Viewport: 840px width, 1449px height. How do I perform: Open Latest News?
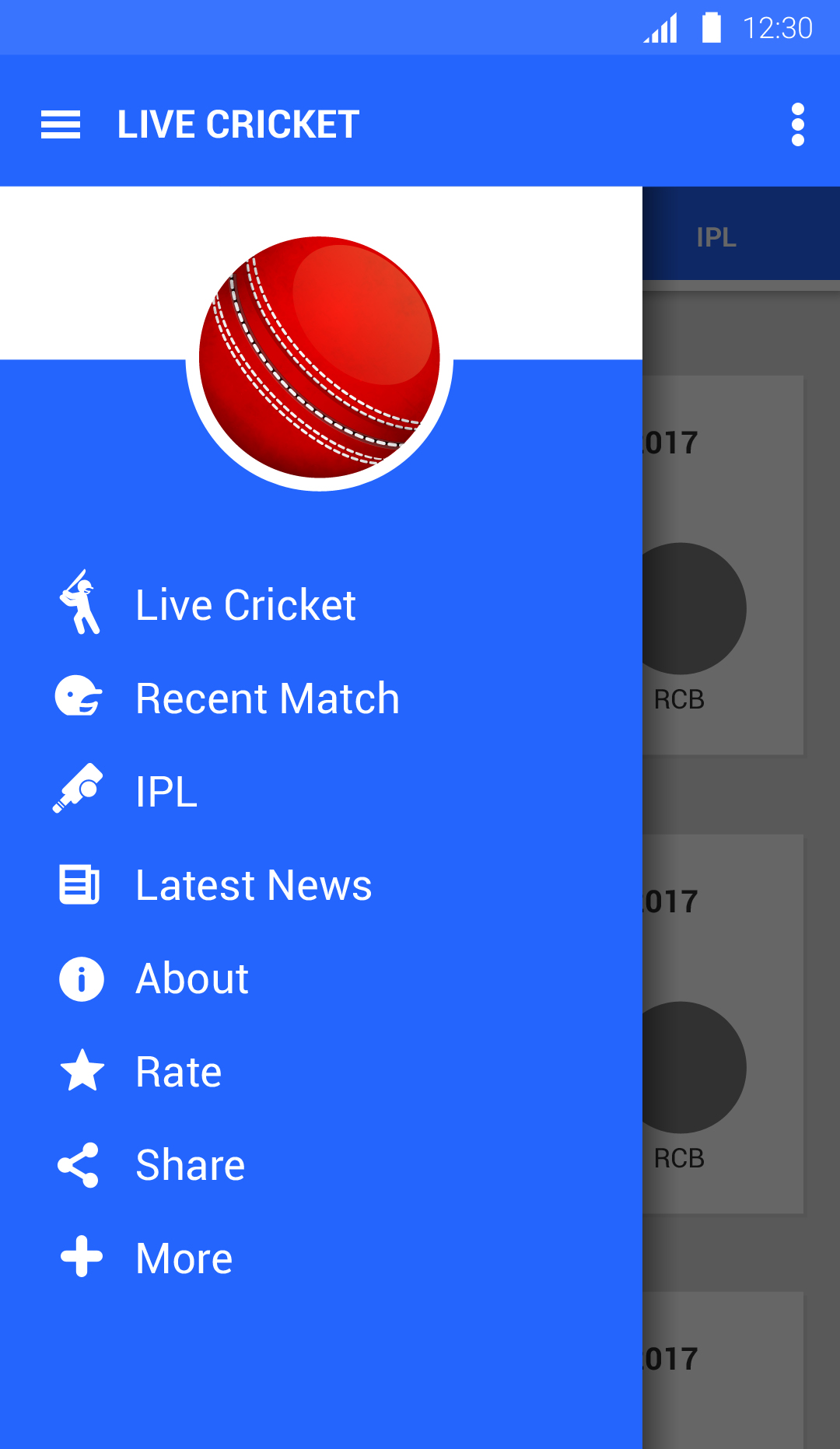(x=321, y=884)
